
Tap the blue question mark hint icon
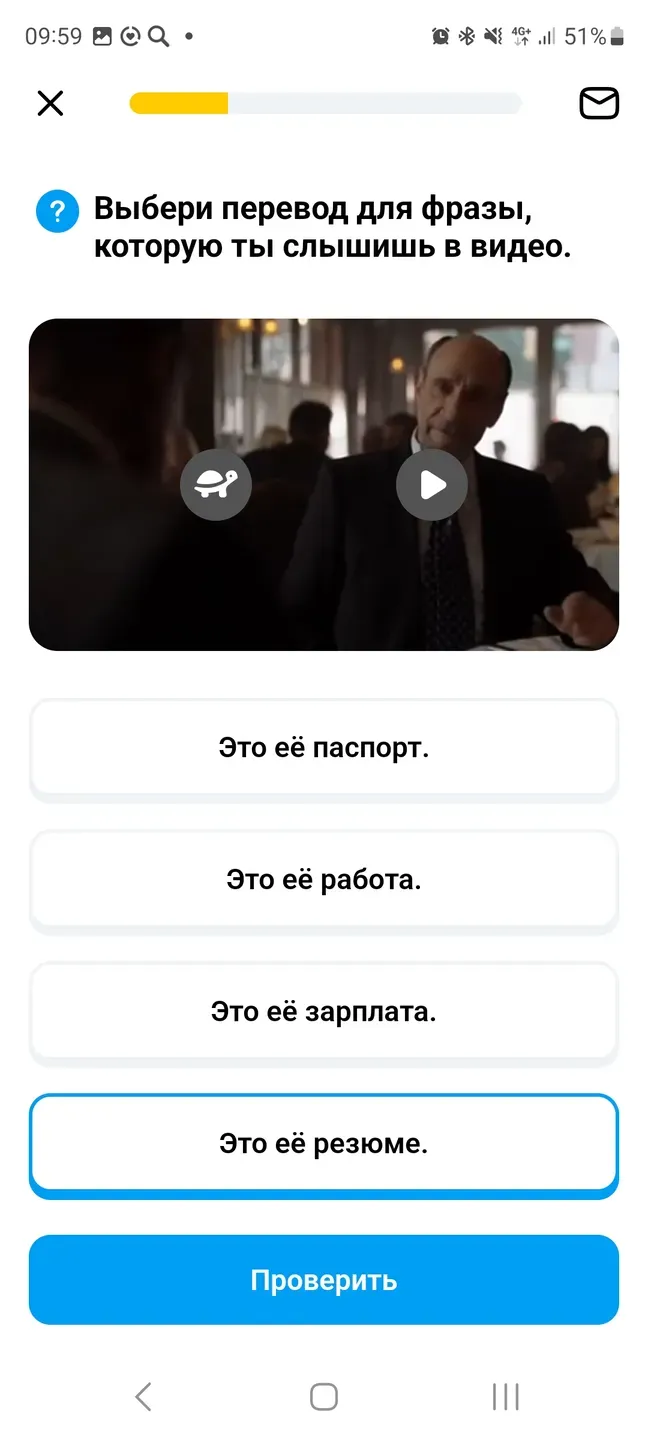point(57,211)
